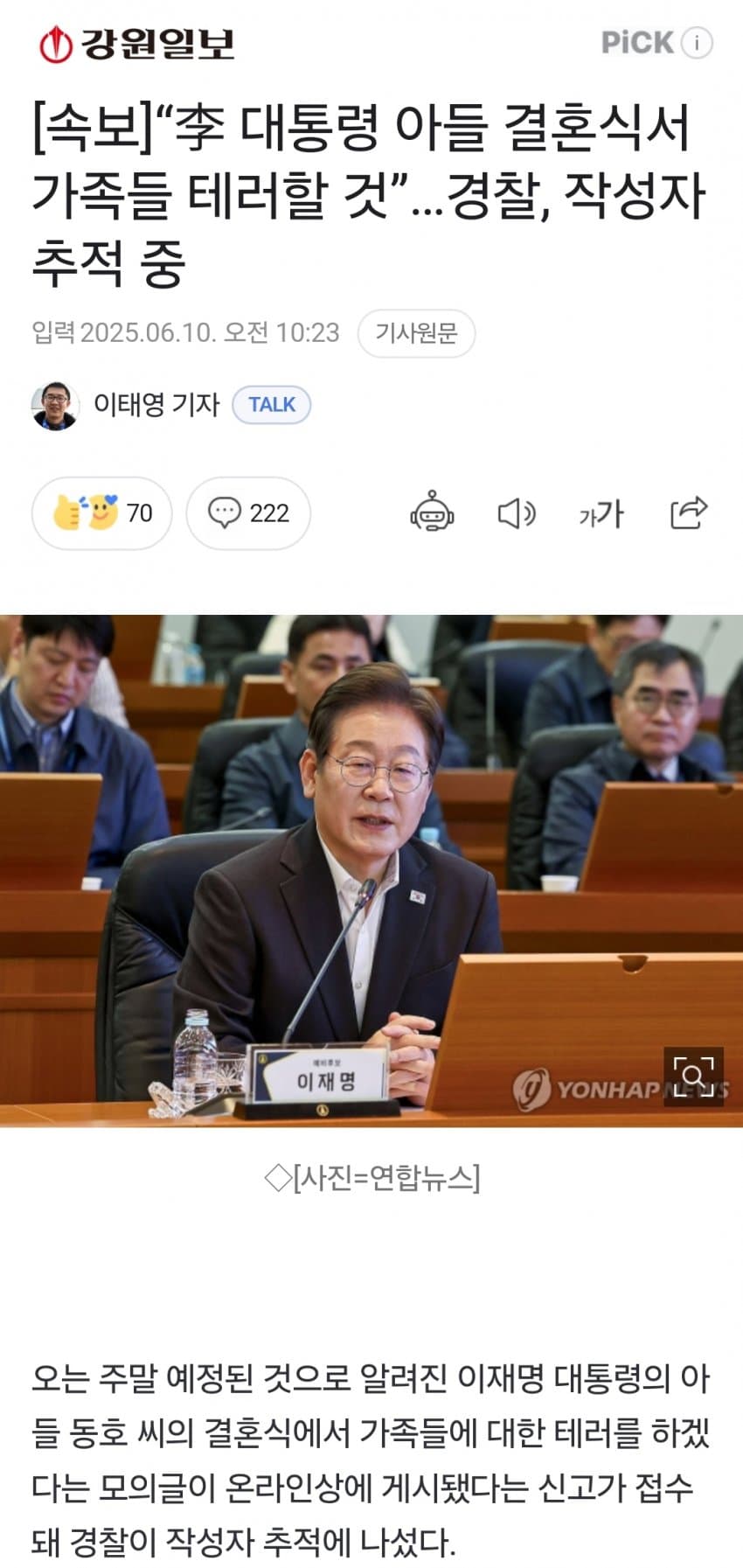
Task: Open the original article via 기사원문
Action: 416,333
